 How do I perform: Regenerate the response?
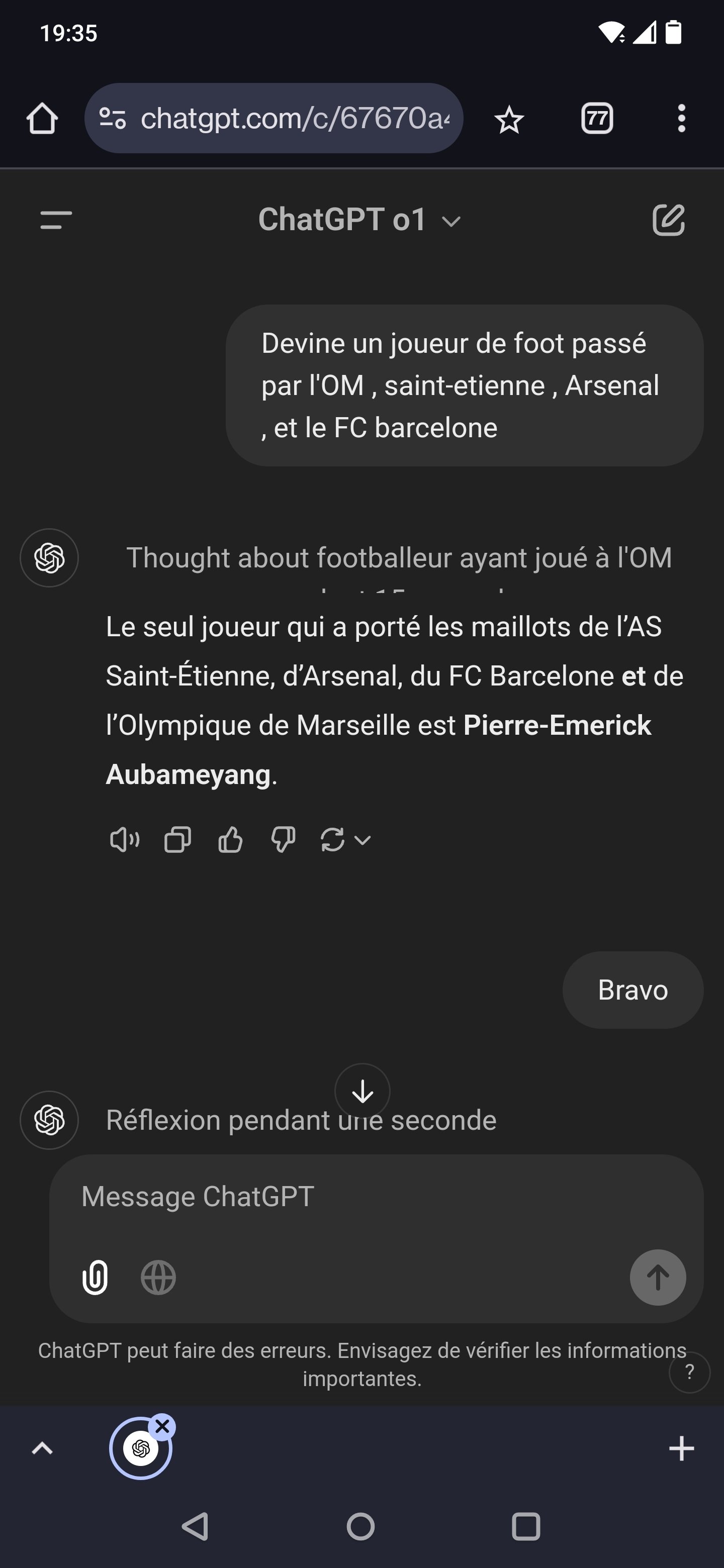pyautogui.click(x=345, y=840)
